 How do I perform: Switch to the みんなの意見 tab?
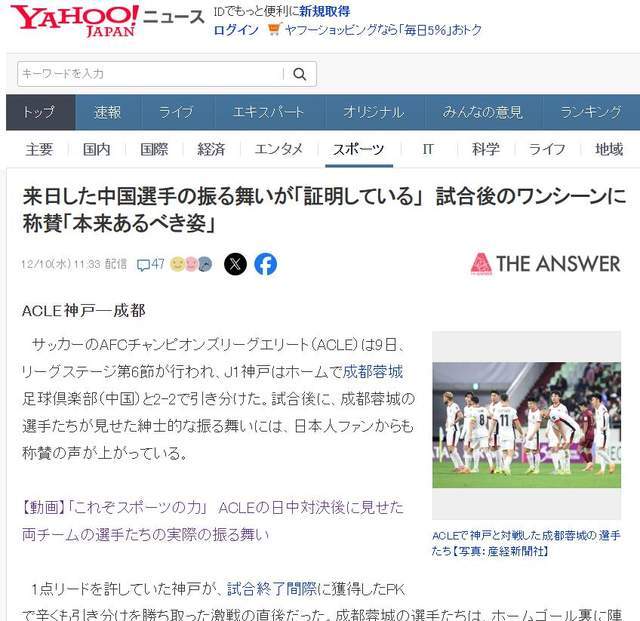[x=483, y=112]
